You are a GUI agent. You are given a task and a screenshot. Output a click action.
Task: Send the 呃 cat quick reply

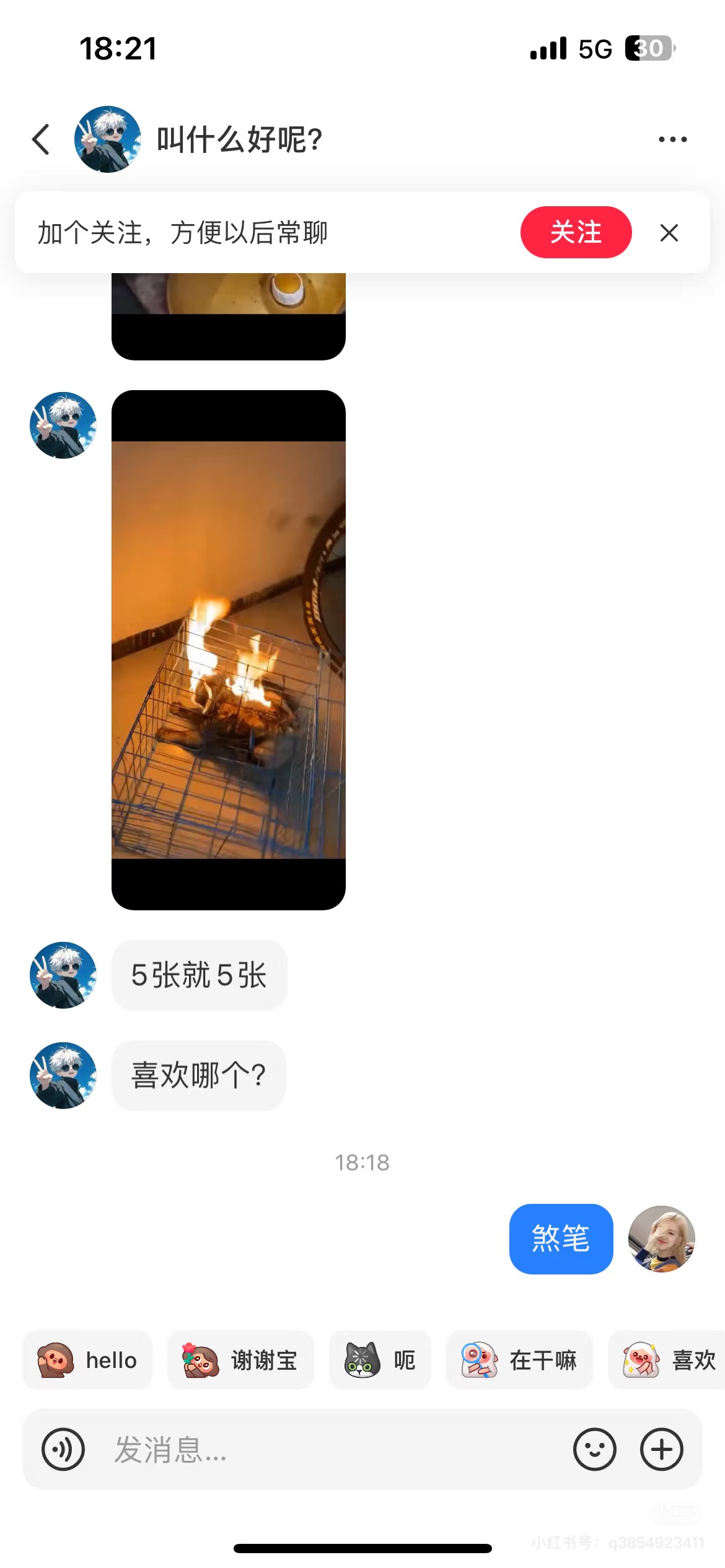pos(379,1361)
